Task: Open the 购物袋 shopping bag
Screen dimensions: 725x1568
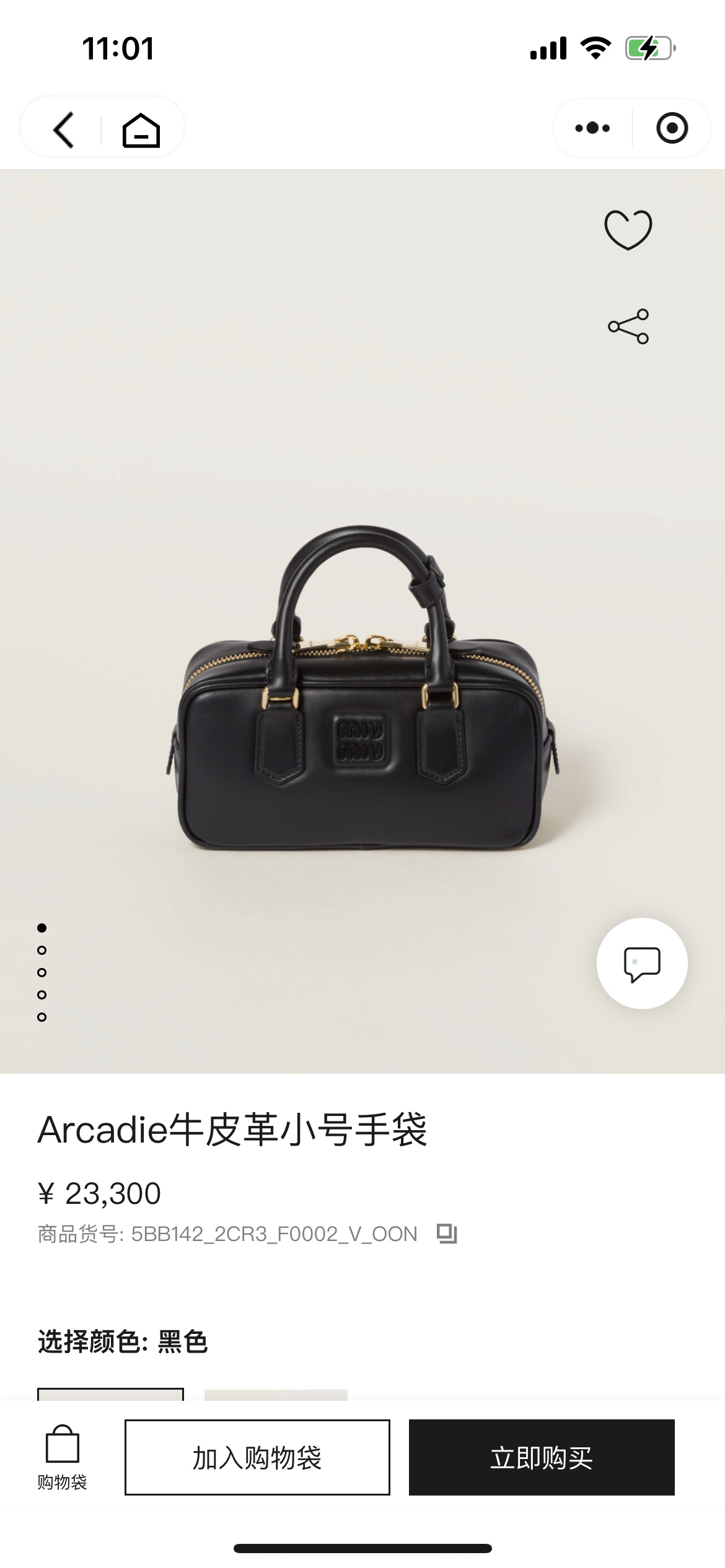Action: pos(62,1457)
